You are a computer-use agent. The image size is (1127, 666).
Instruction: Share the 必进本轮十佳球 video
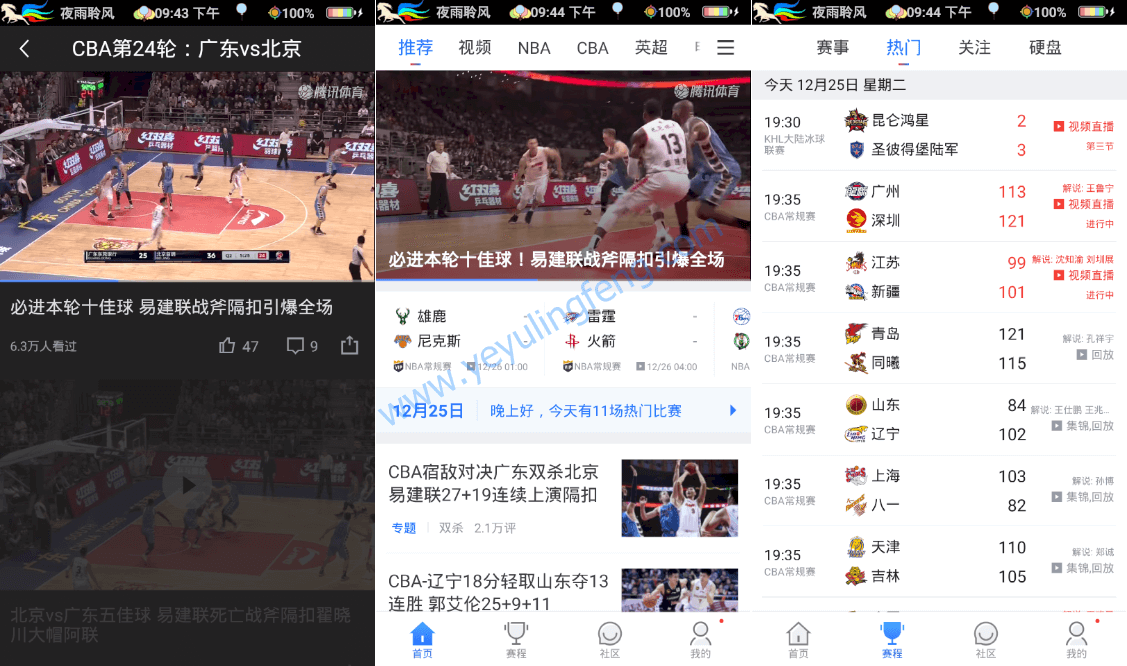(x=349, y=346)
